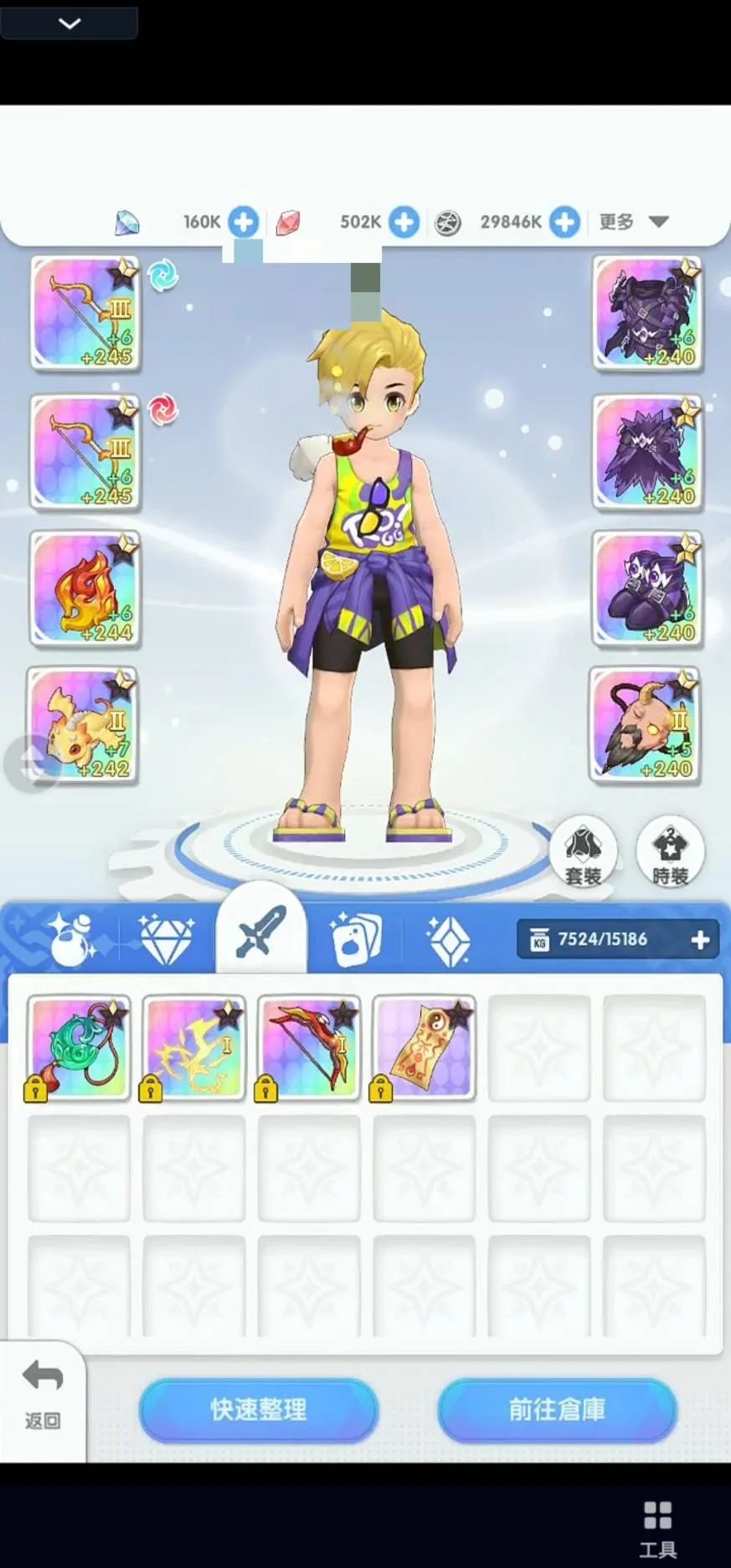Open the equipped purple boots slot
This screenshot has height=1568, width=731.
point(647,589)
